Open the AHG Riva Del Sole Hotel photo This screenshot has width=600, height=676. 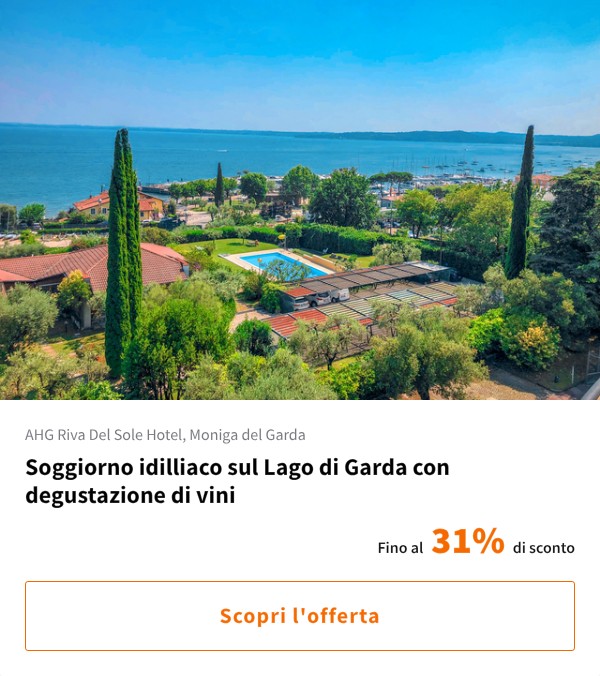(x=300, y=200)
